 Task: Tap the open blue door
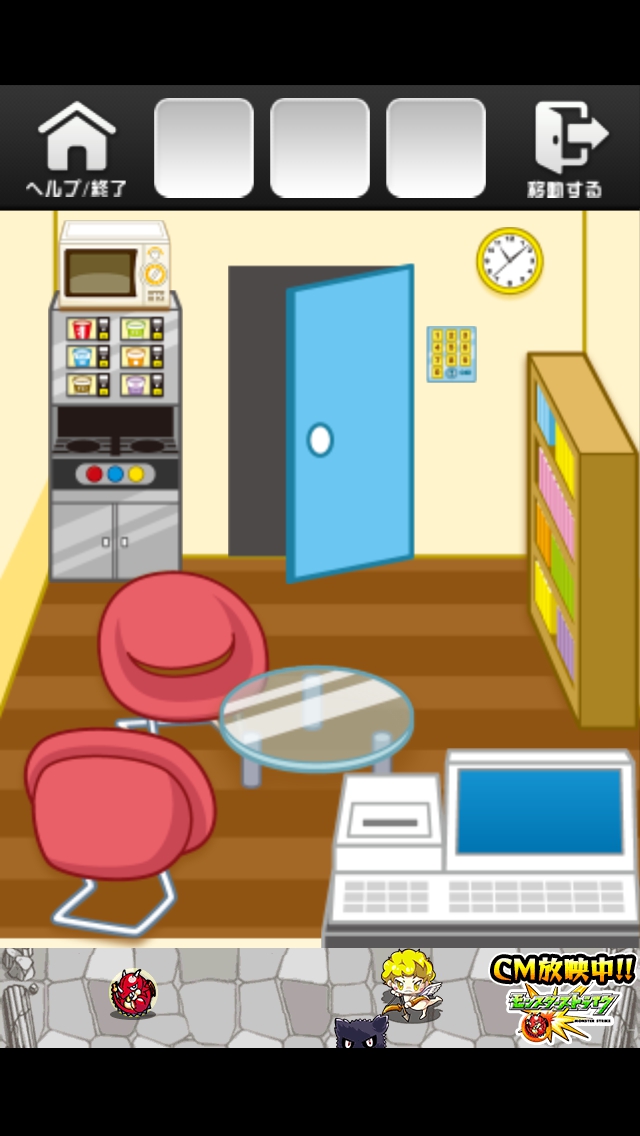point(350,420)
